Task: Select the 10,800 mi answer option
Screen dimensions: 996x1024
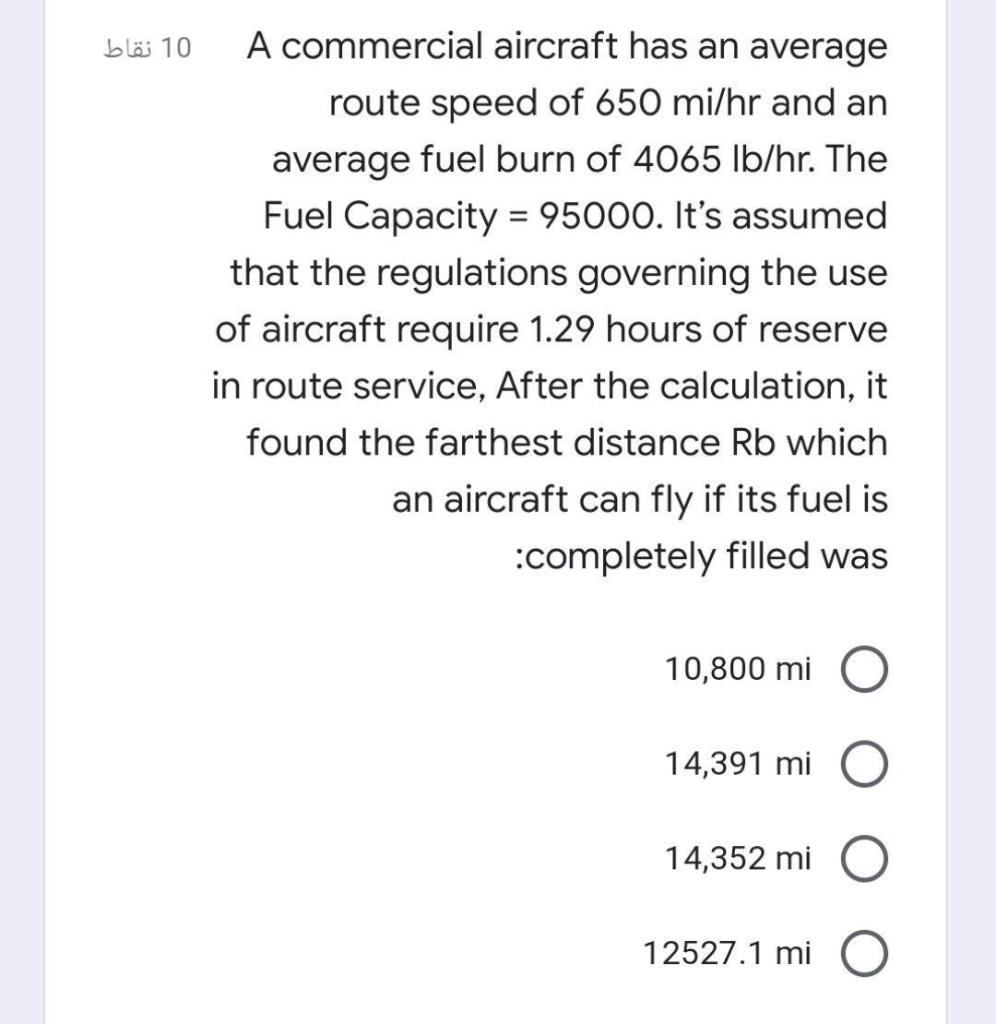Action: [866, 670]
